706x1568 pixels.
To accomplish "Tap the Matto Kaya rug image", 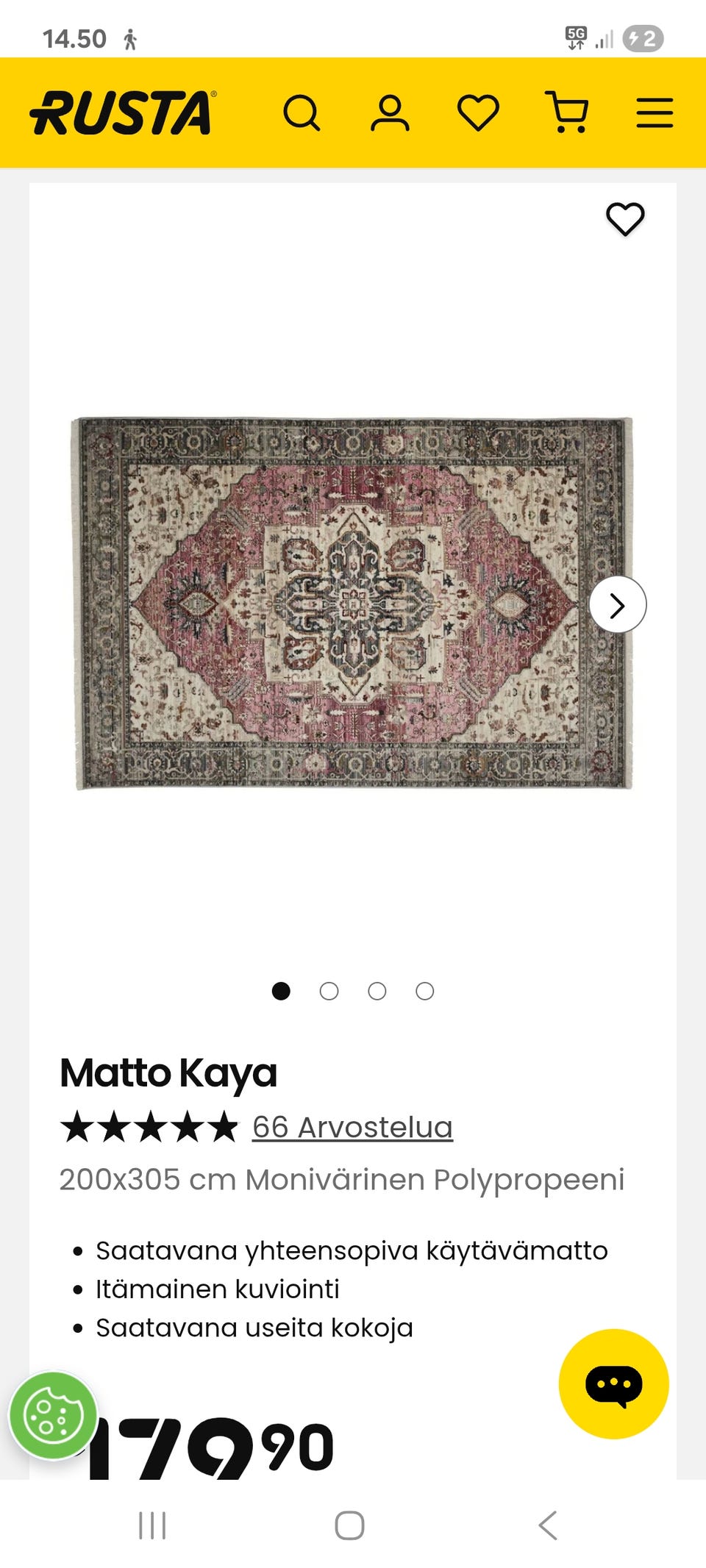I will tap(353, 603).
